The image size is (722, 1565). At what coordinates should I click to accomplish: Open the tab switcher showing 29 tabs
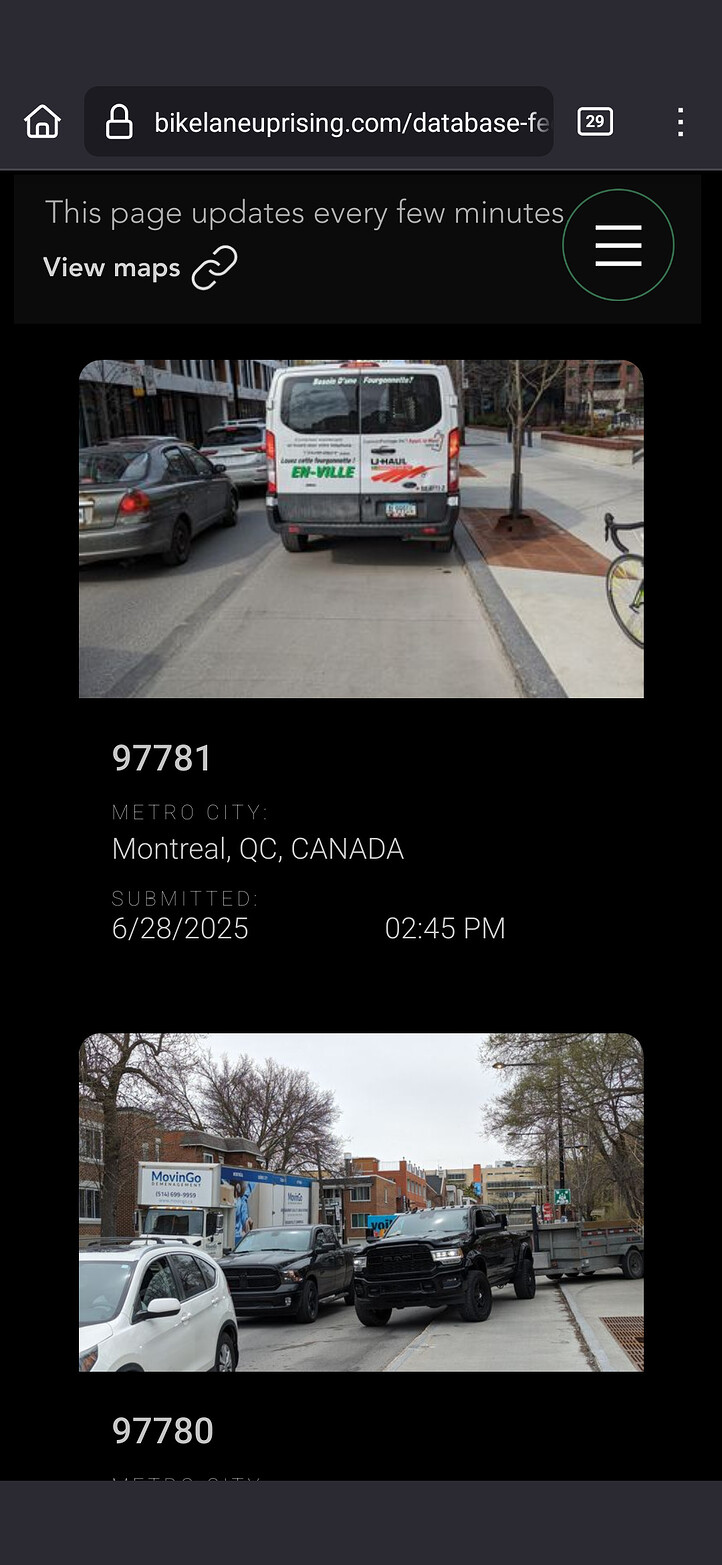click(594, 121)
